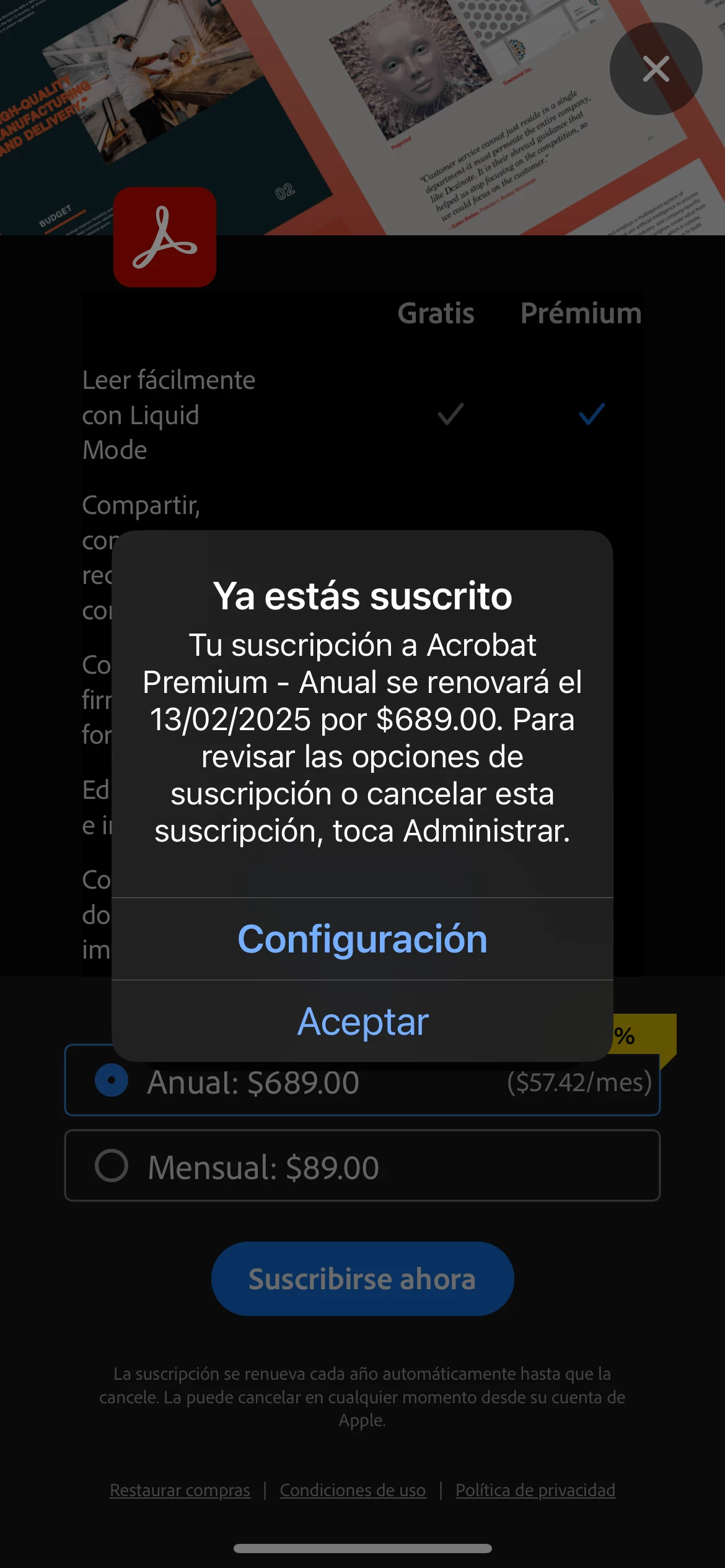Tap Suscribirse ahora button
725x1568 pixels.
pyautogui.click(x=362, y=1279)
